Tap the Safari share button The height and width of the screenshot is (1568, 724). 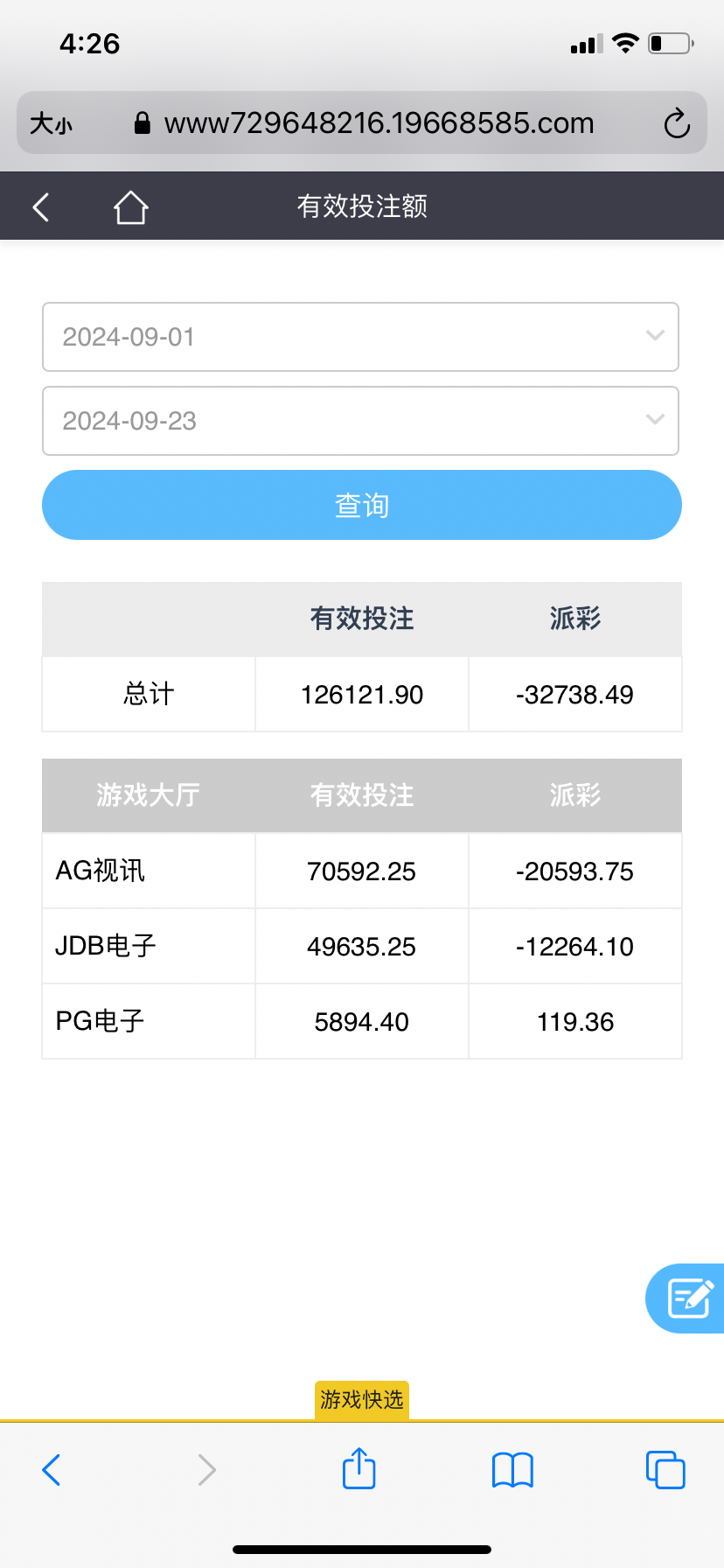pos(359,1468)
